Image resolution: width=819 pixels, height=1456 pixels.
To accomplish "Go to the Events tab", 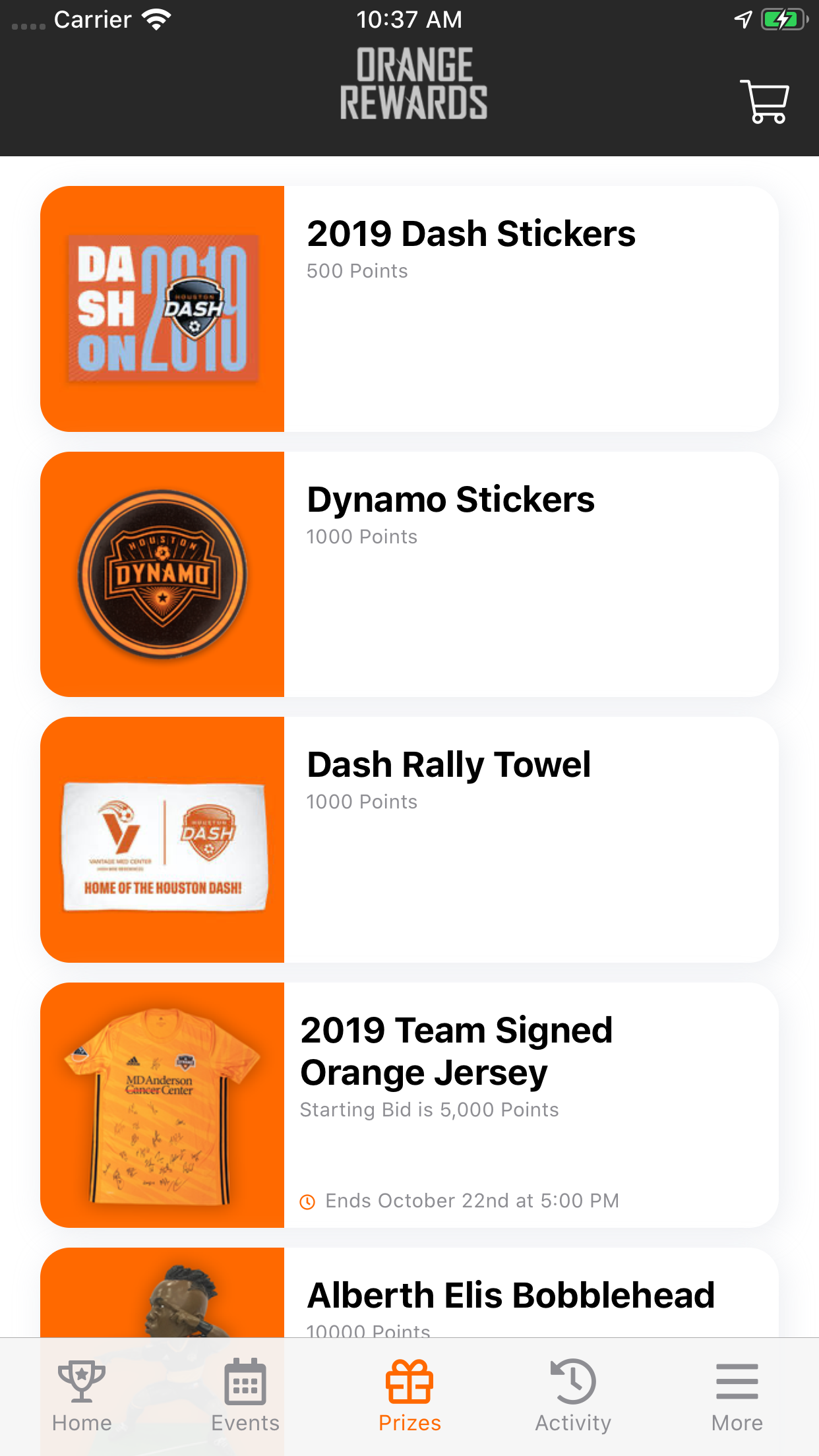I will (x=245, y=1395).
